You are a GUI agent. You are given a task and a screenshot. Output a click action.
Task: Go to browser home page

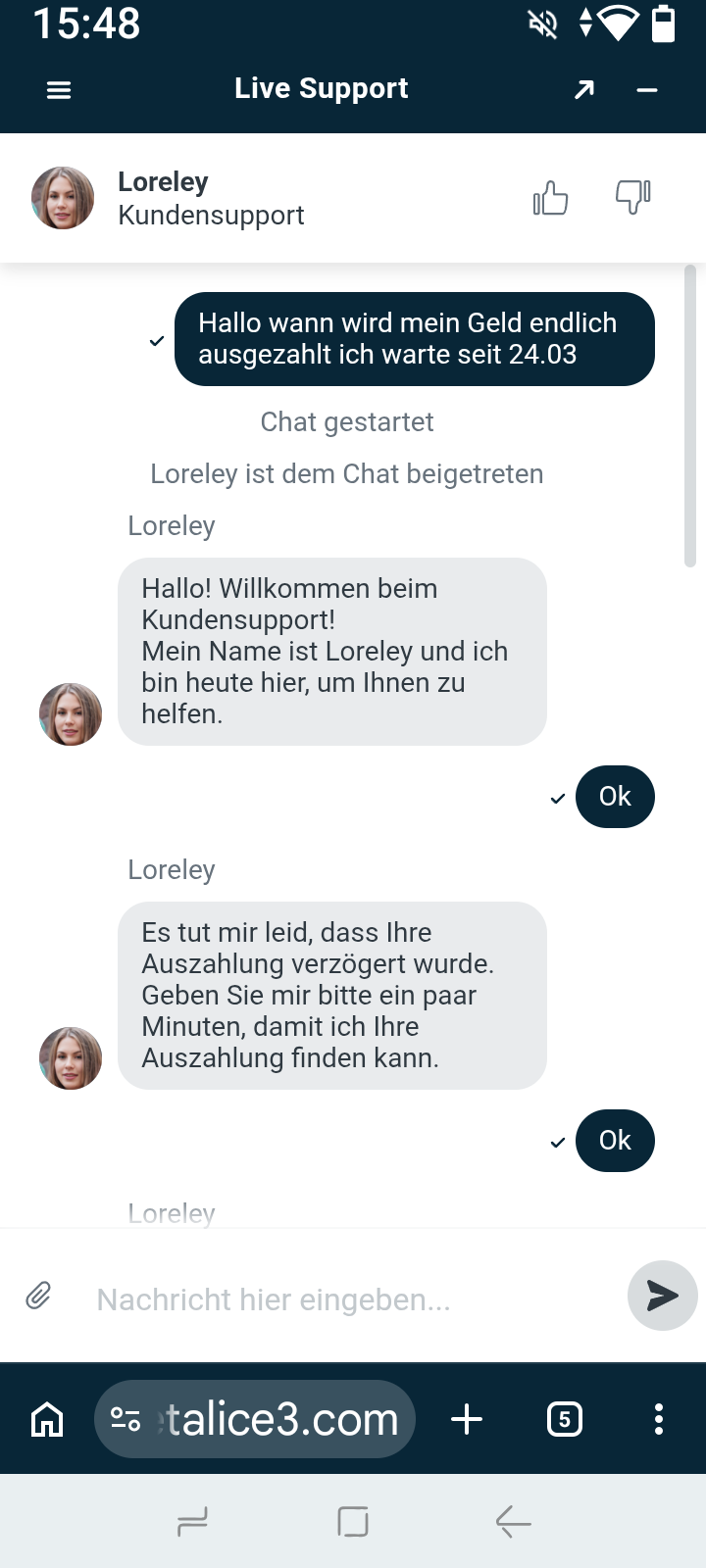click(47, 1419)
